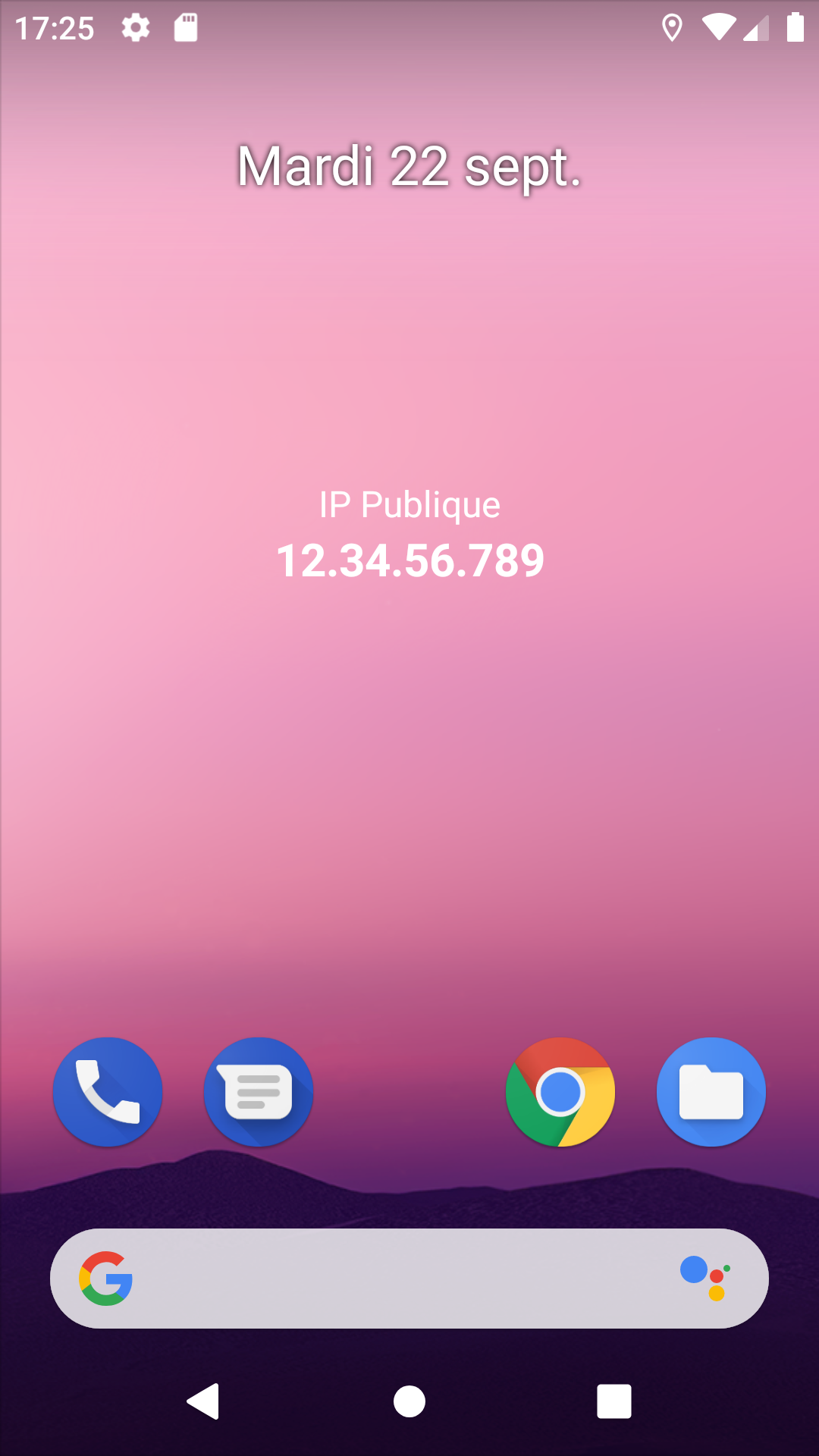Tap the Google search bar
The height and width of the screenshot is (1456, 819).
(x=394, y=1279)
